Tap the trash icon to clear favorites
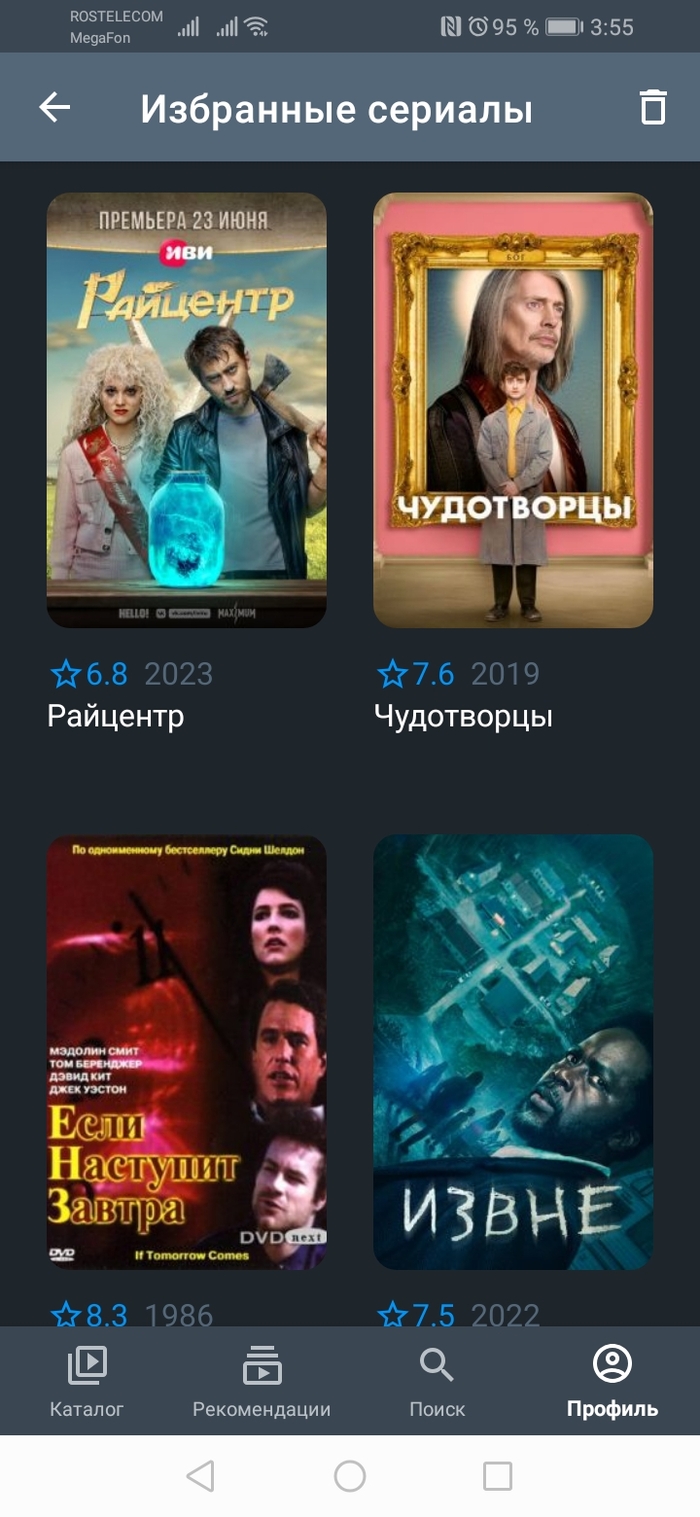 653,108
